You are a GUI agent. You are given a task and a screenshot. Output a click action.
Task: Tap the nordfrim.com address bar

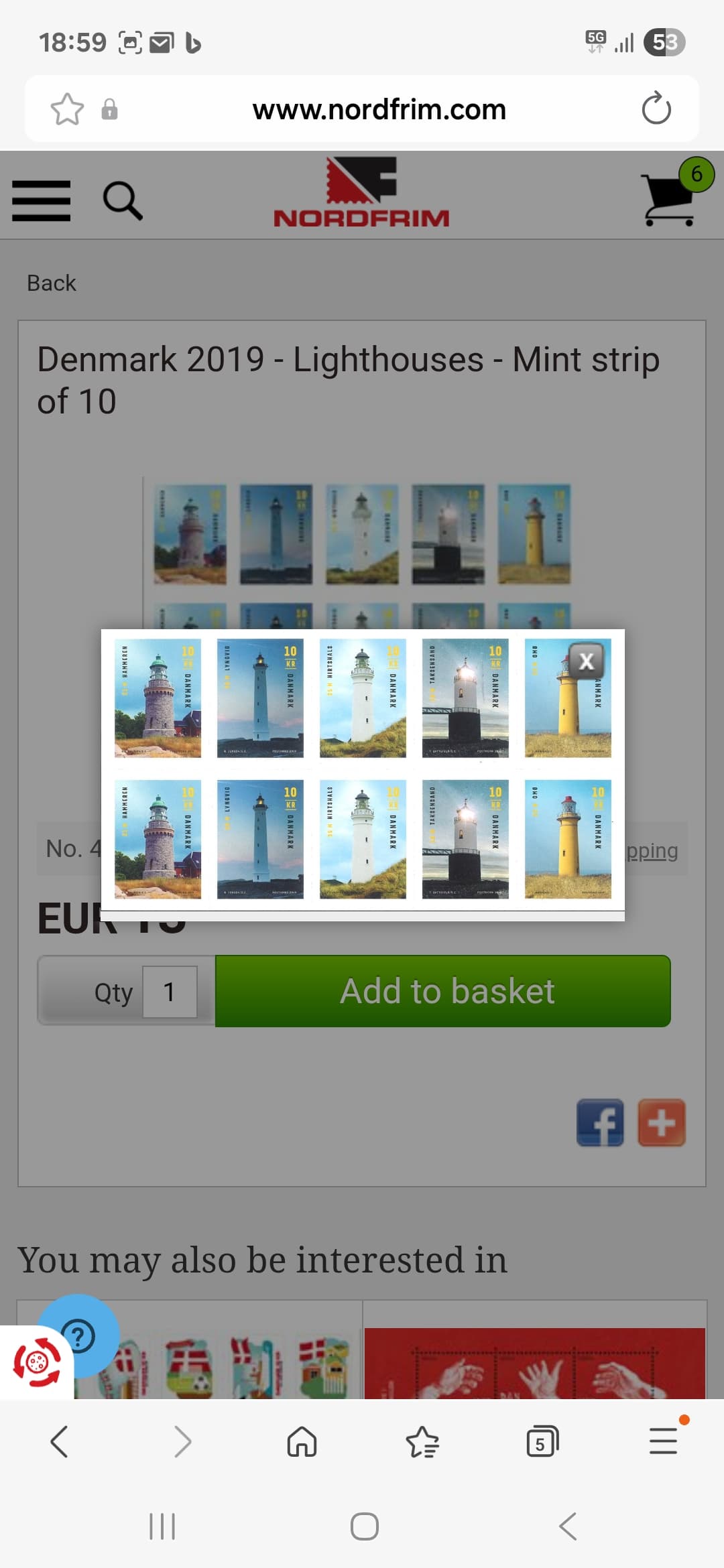click(x=379, y=109)
